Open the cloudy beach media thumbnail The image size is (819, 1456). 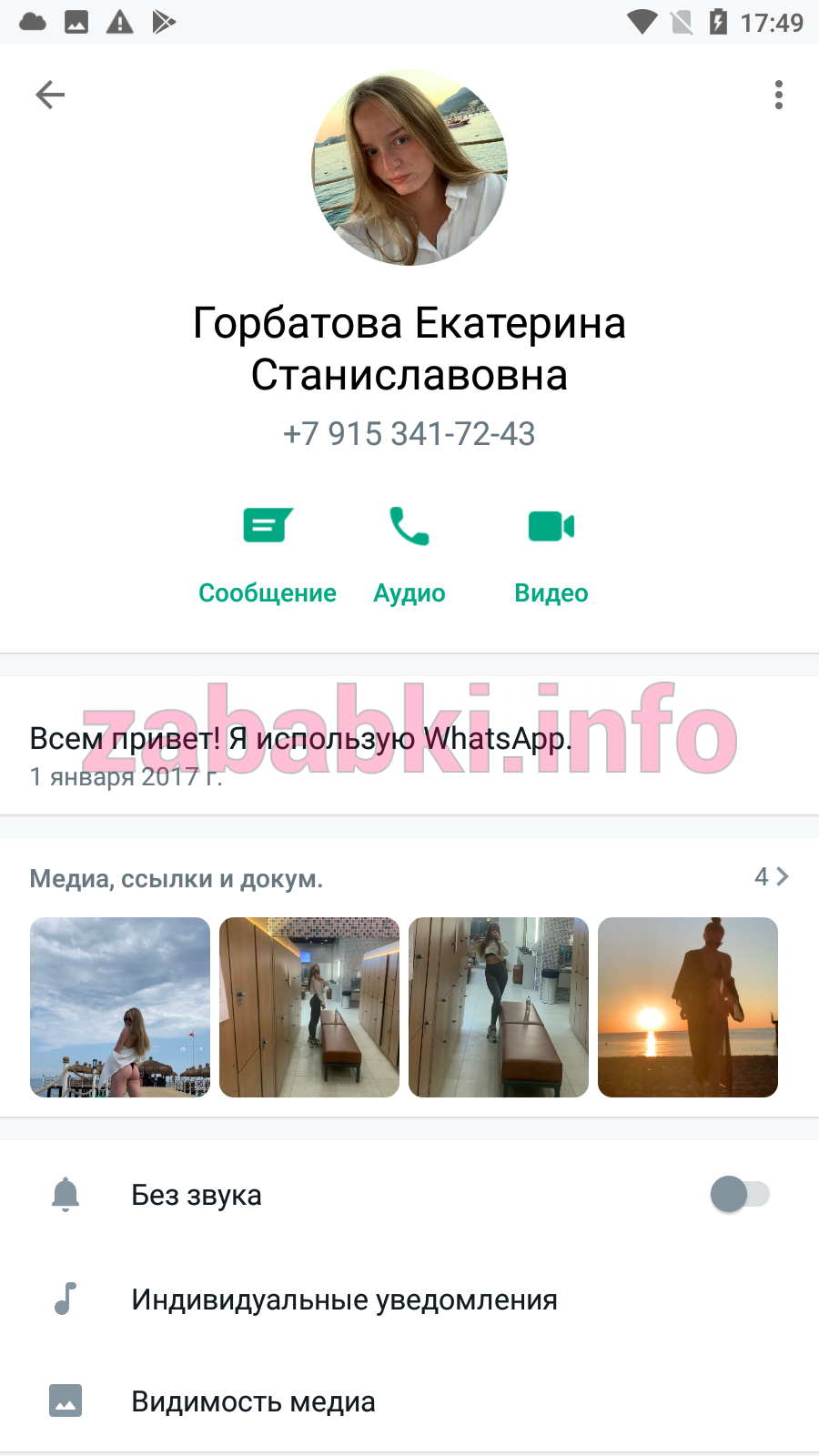120,1007
